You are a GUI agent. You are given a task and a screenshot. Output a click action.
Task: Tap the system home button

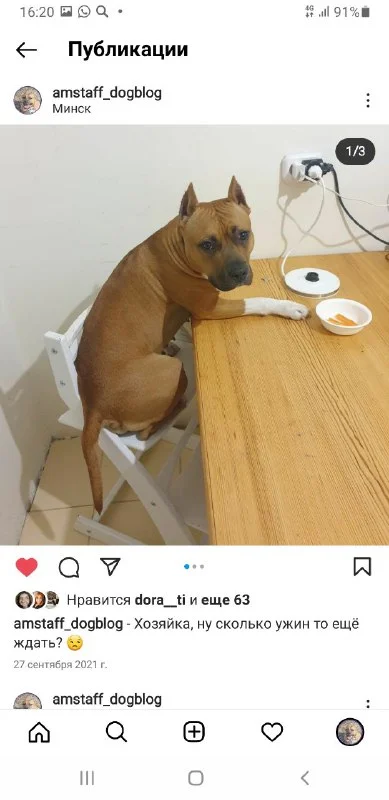point(196,778)
